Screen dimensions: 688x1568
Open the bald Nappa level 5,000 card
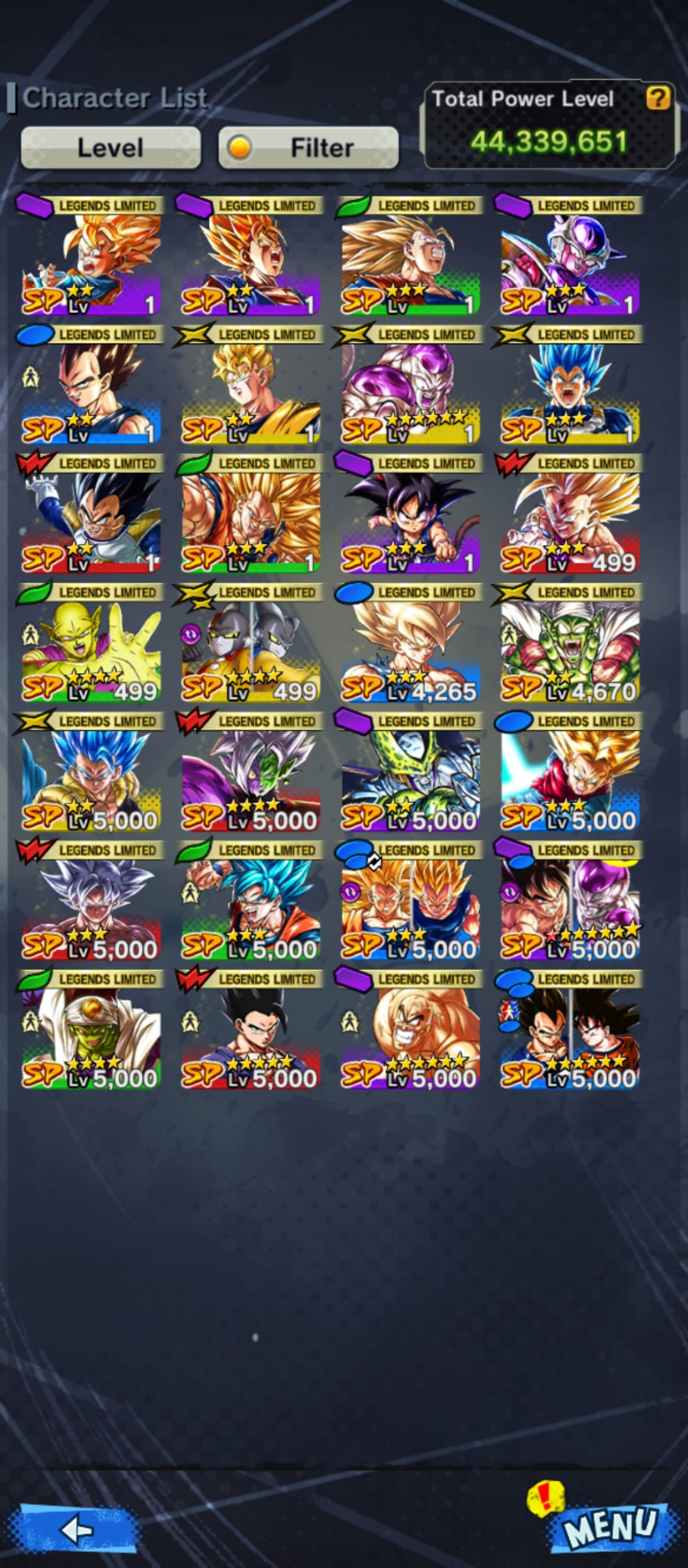tap(410, 1029)
